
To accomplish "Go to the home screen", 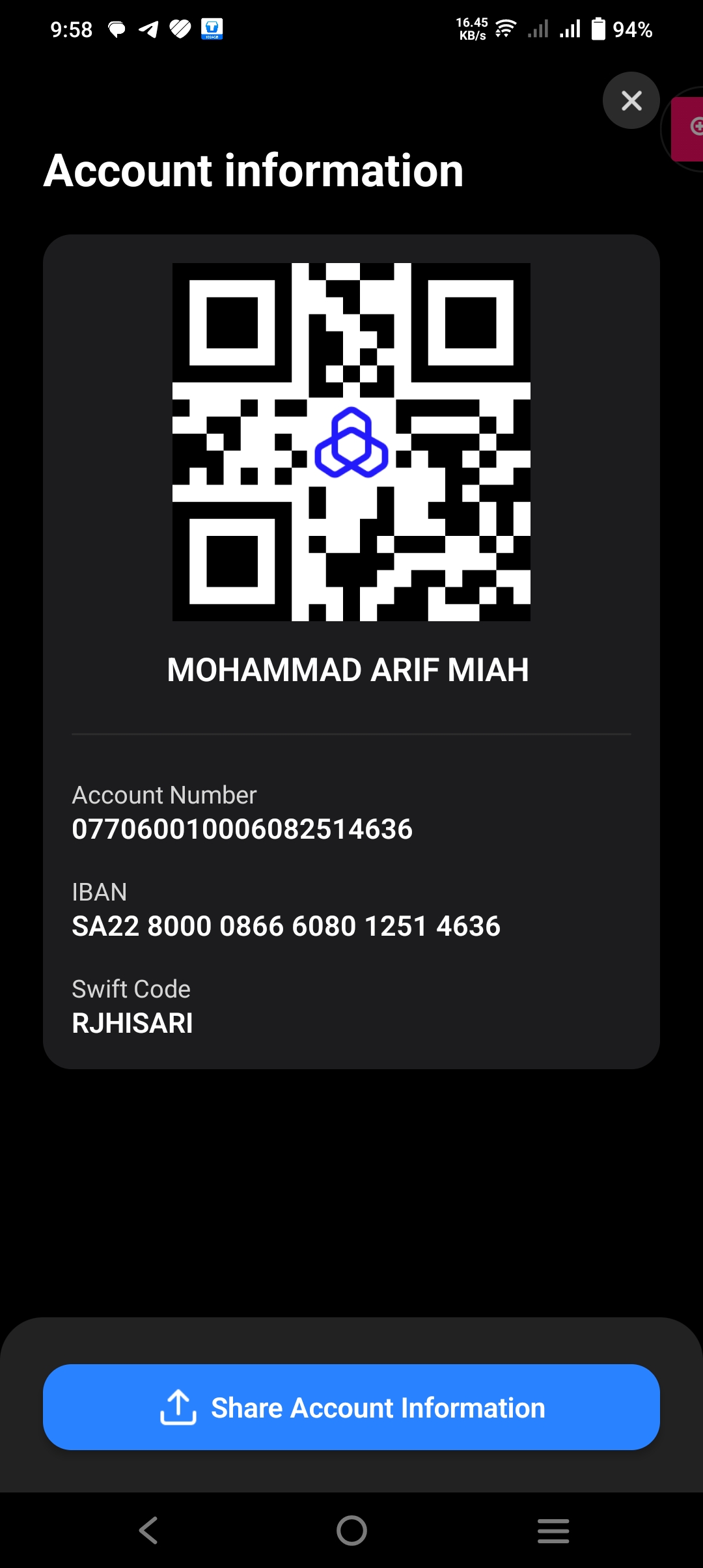I will (351, 1530).
